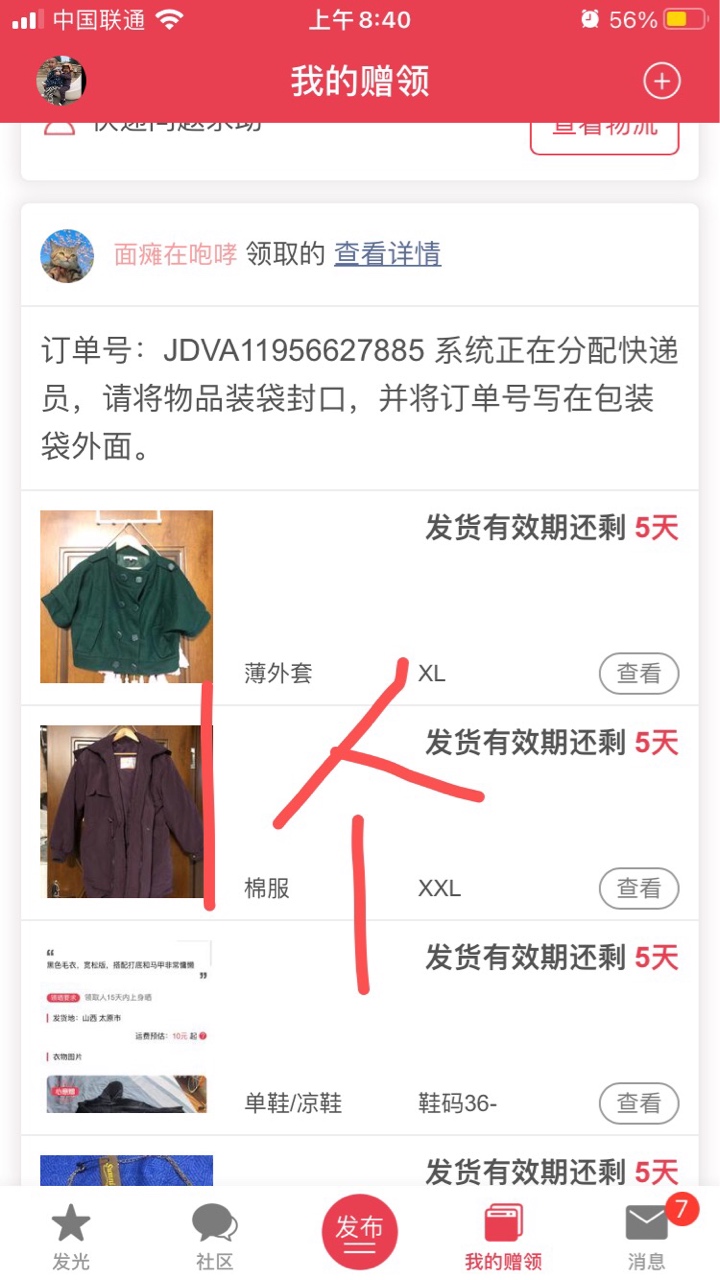Tap 查看 button for 单鞋/凉鞋 item
Screen dimensions: 720x1280
click(x=638, y=1103)
